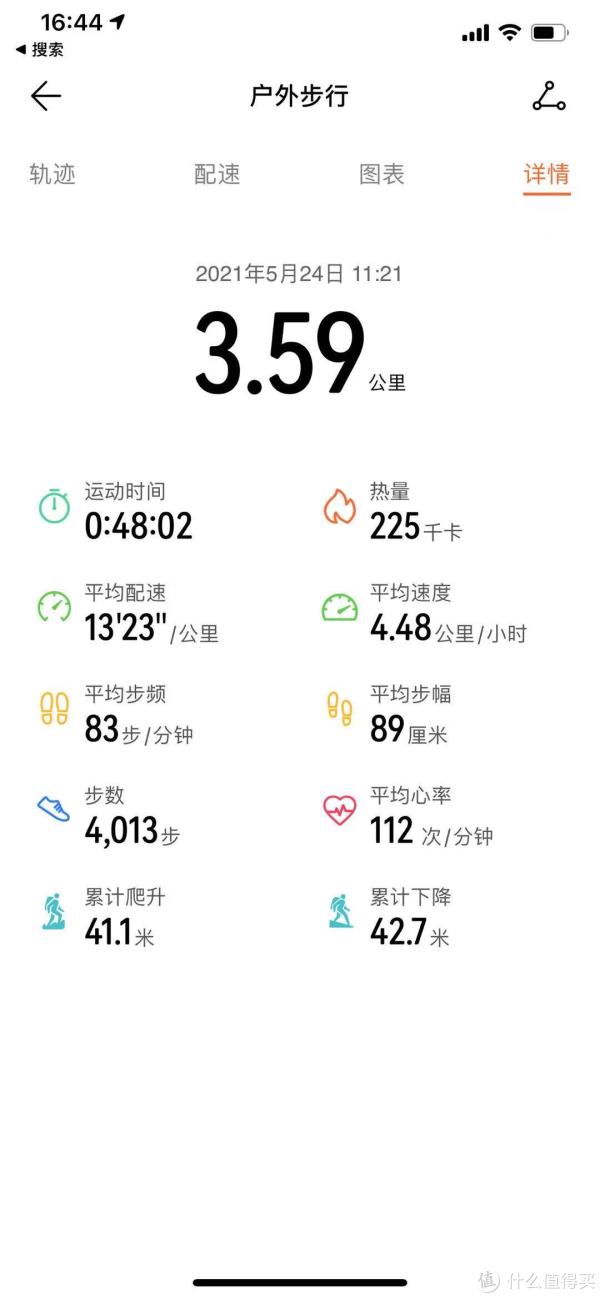
Task: Go back using the arrow icon
Action: point(46,96)
